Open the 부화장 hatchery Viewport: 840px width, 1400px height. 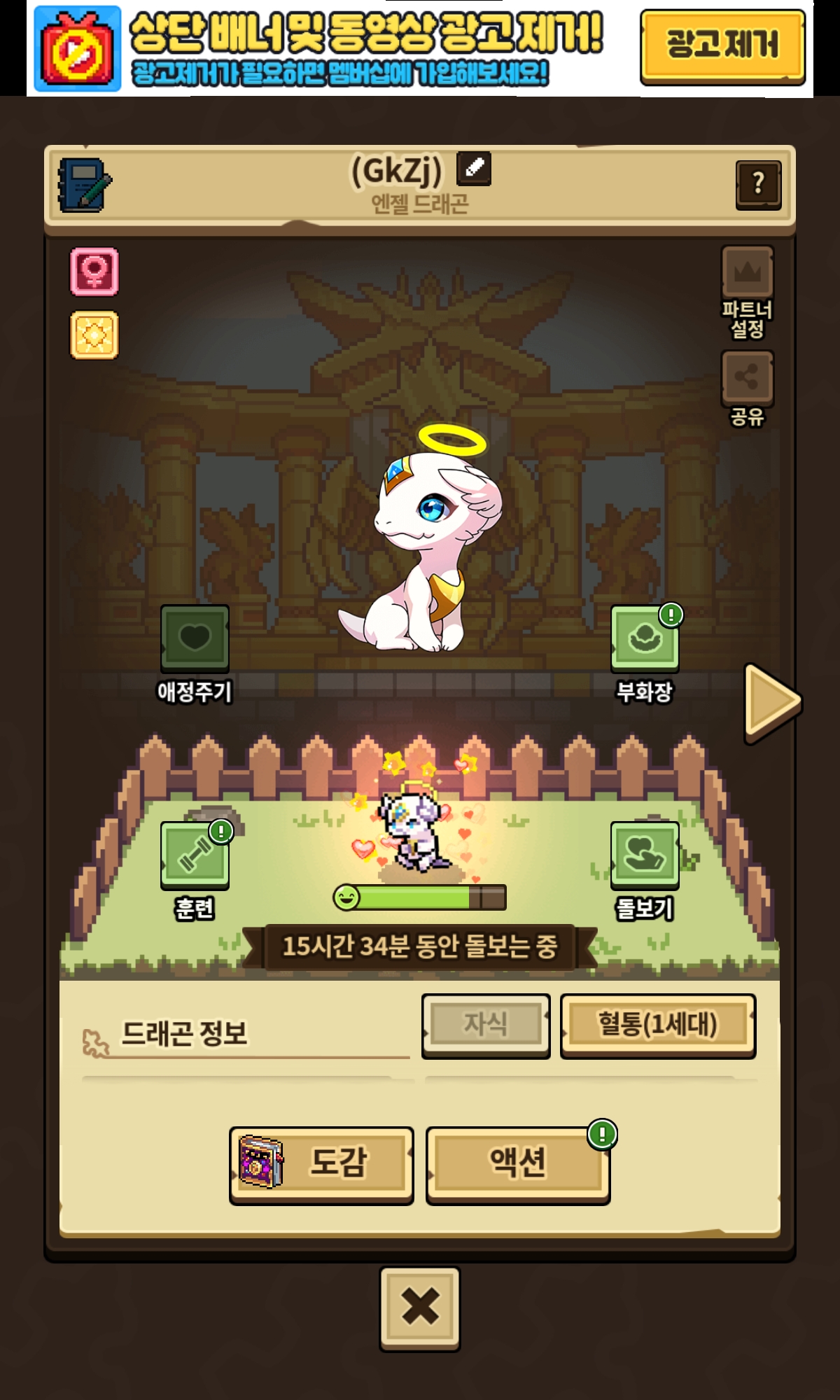point(645,638)
